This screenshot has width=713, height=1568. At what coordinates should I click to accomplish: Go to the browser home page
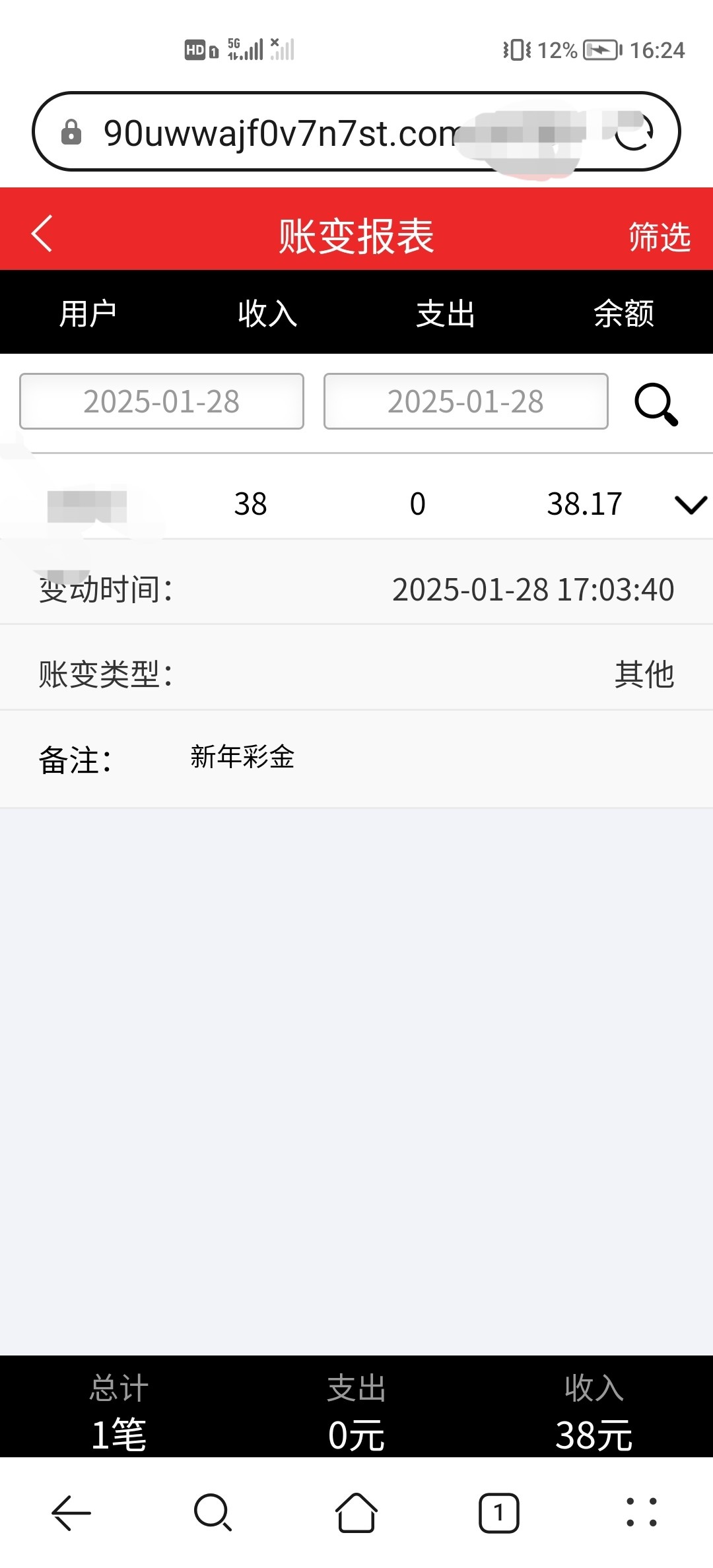(356, 1512)
